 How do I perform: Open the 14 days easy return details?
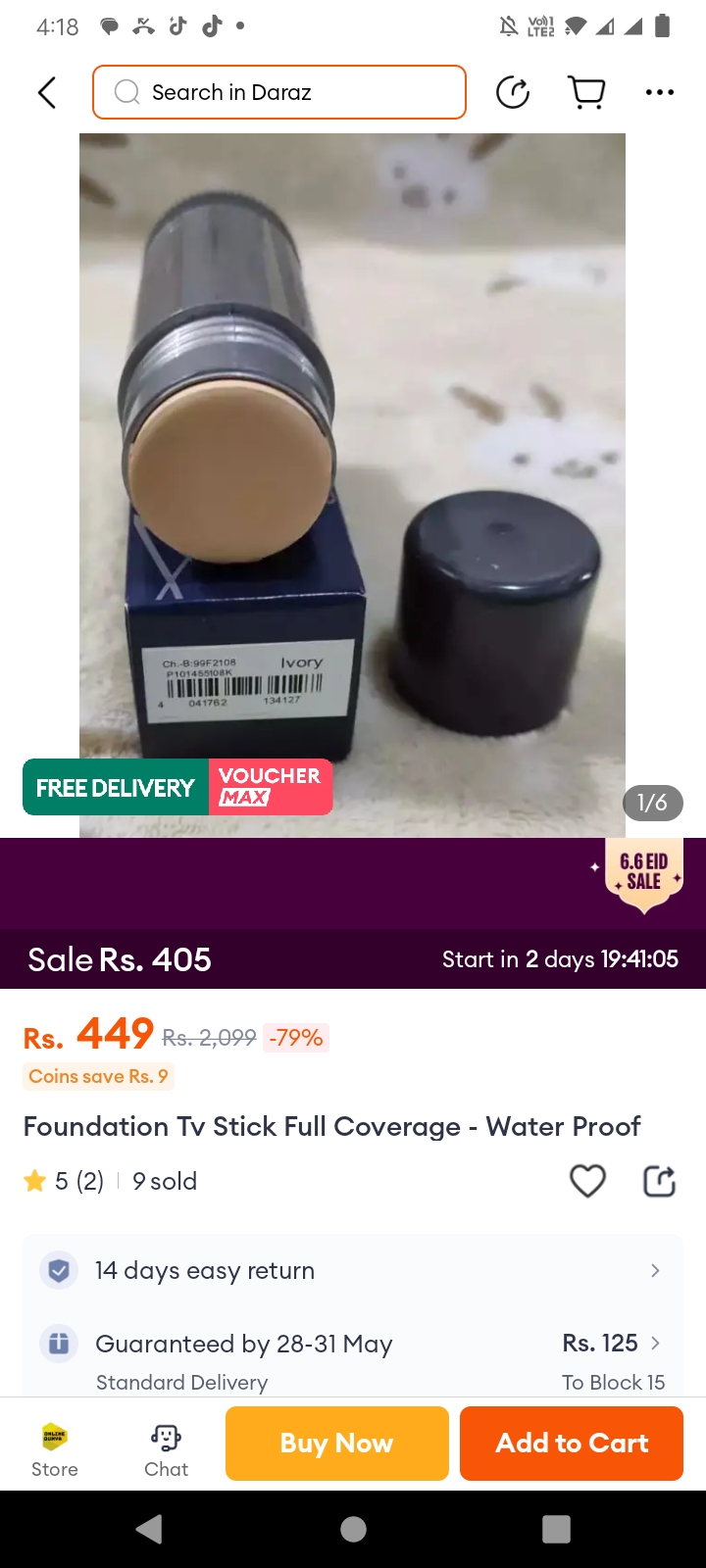353,1271
